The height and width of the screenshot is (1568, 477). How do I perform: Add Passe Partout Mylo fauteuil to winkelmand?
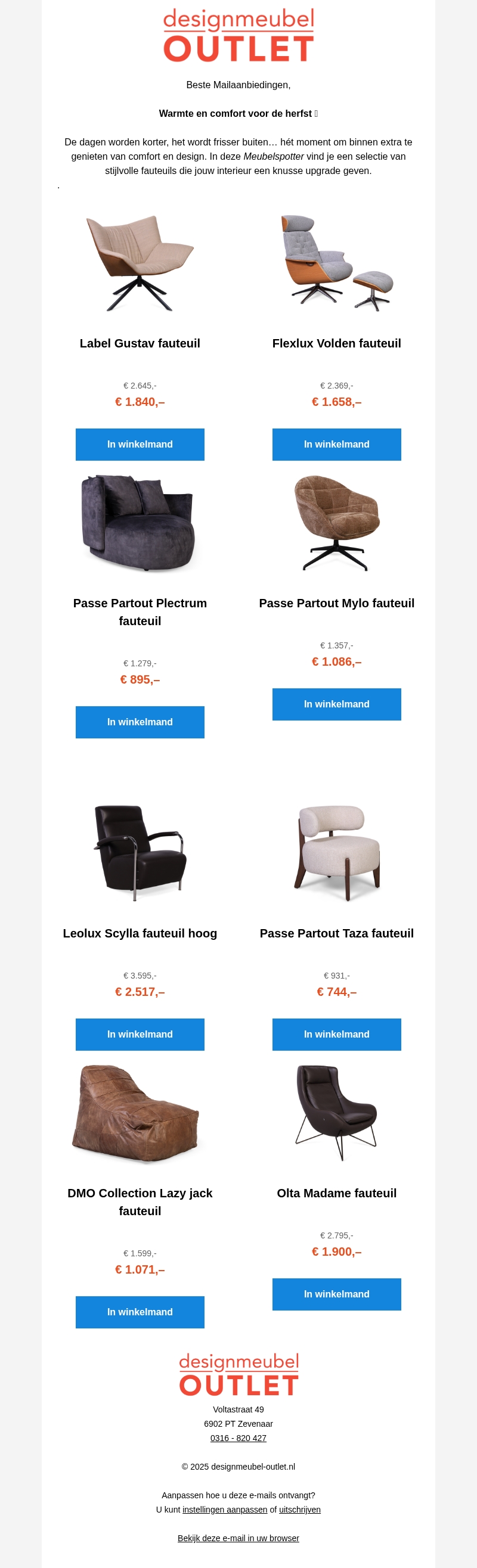336,704
